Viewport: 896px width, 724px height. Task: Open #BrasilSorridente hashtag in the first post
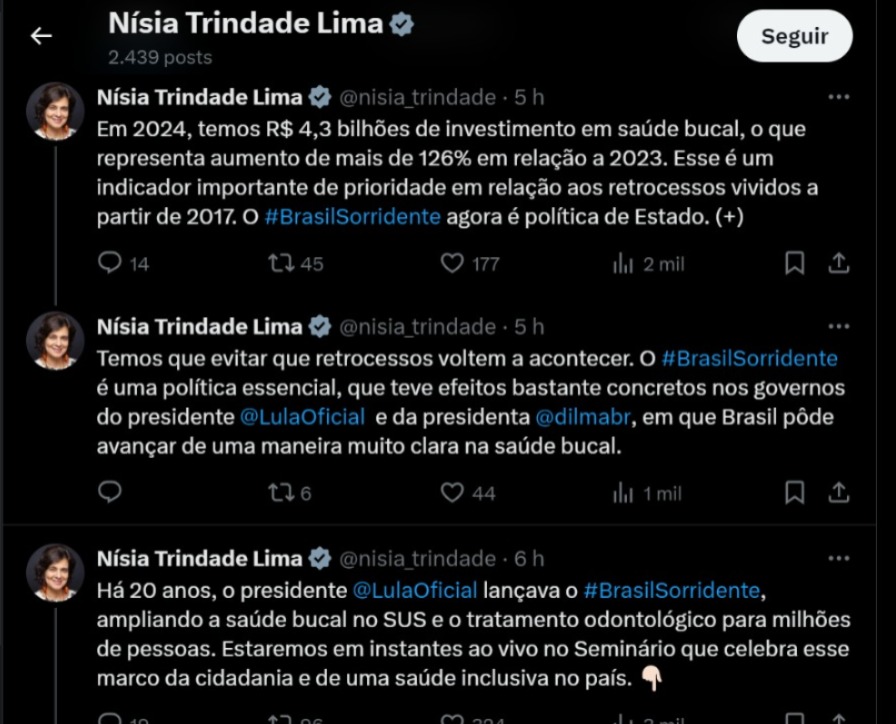[x=353, y=217]
